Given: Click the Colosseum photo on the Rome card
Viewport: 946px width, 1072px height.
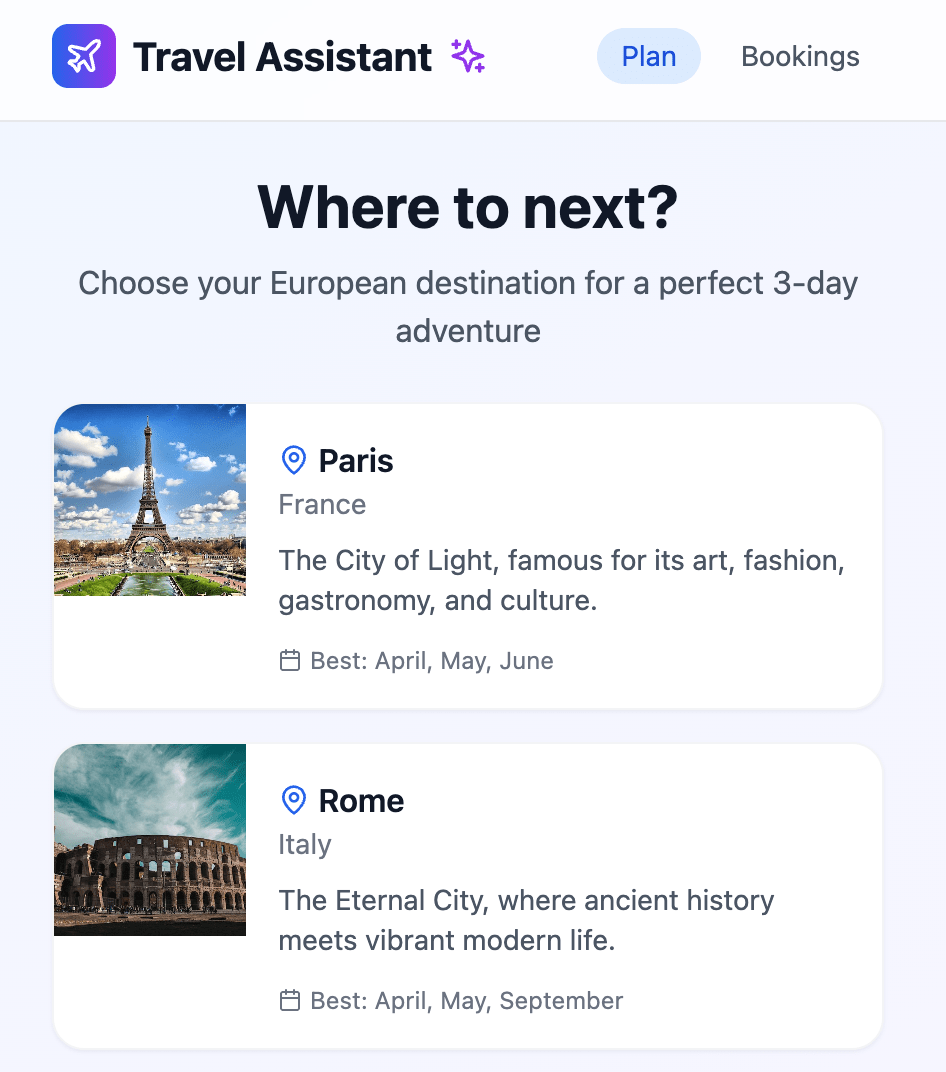Looking at the screenshot, I should click(149, 839).
